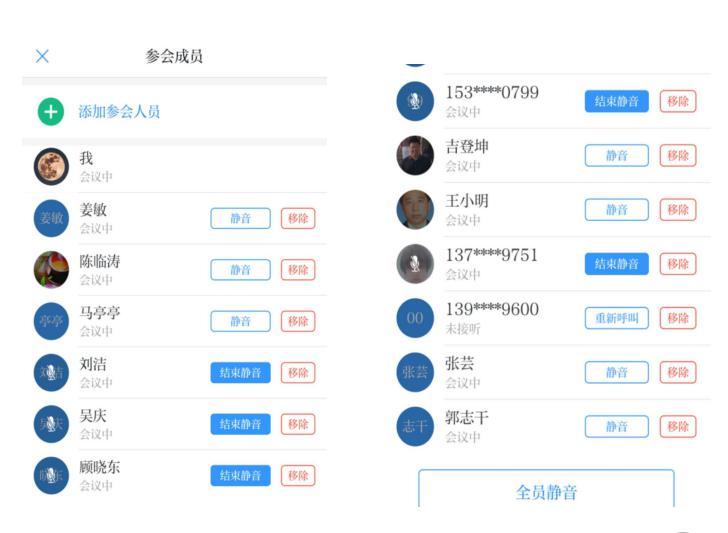Remove 郭志干 from the meeting

[x=678, y=426]
